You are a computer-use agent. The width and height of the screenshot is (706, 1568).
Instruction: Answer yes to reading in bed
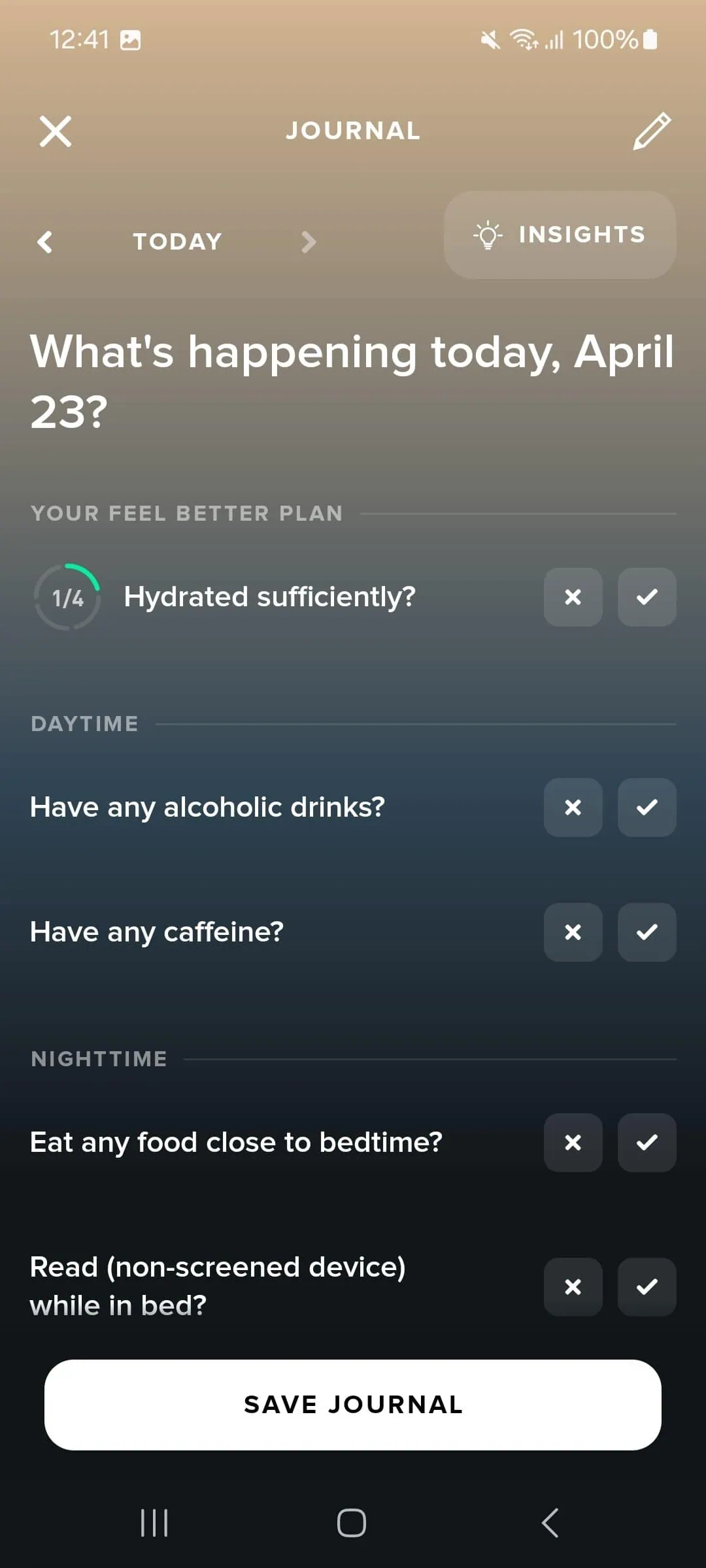(x=647, y=1287)
